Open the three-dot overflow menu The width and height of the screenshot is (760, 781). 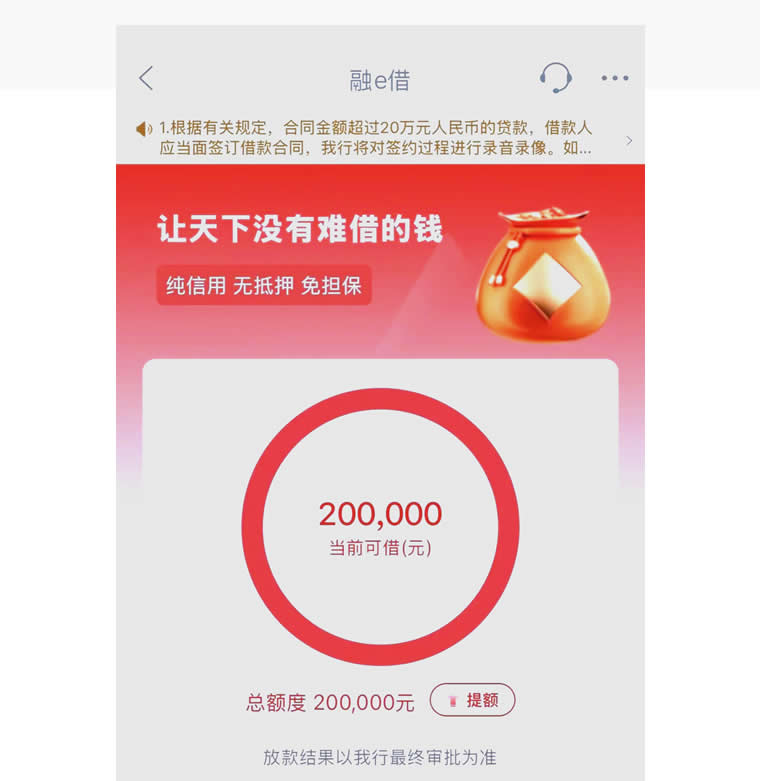pyautogui.click(x=614, y=78)
